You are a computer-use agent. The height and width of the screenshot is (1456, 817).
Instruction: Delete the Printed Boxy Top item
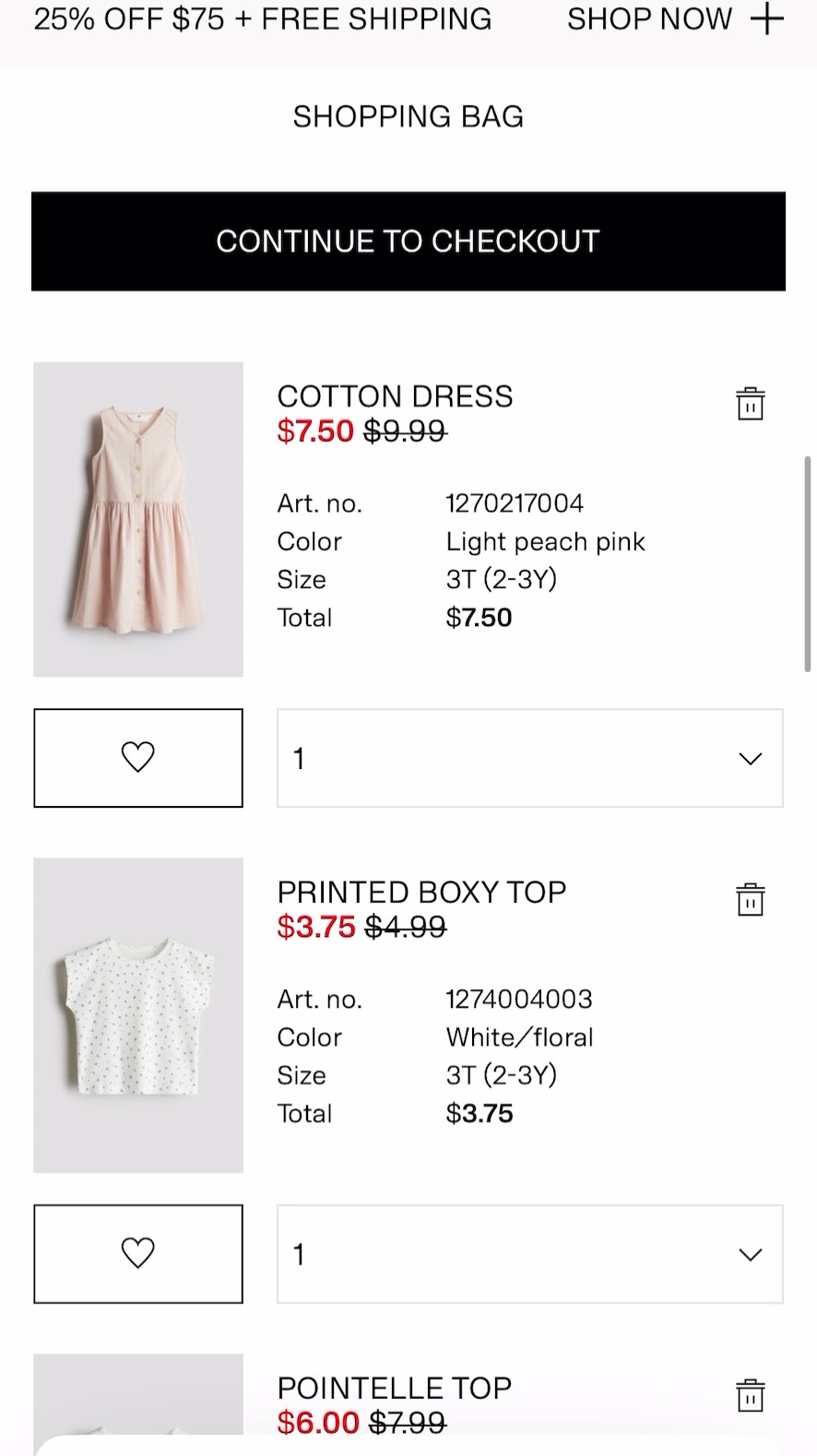(x=750, y=899)
